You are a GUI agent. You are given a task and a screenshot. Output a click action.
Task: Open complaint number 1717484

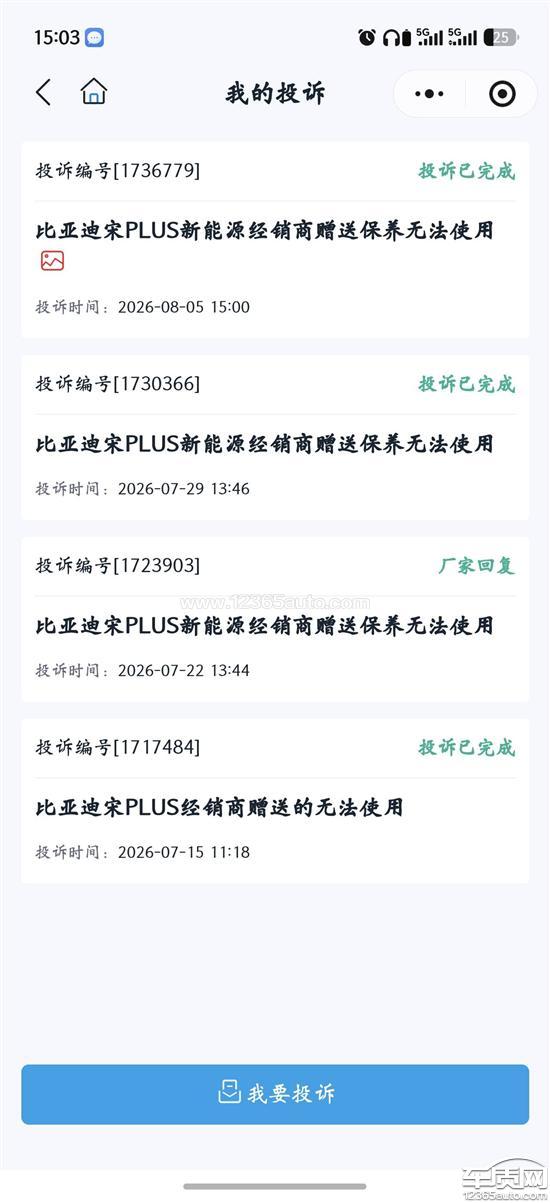[x=275, y=800]
